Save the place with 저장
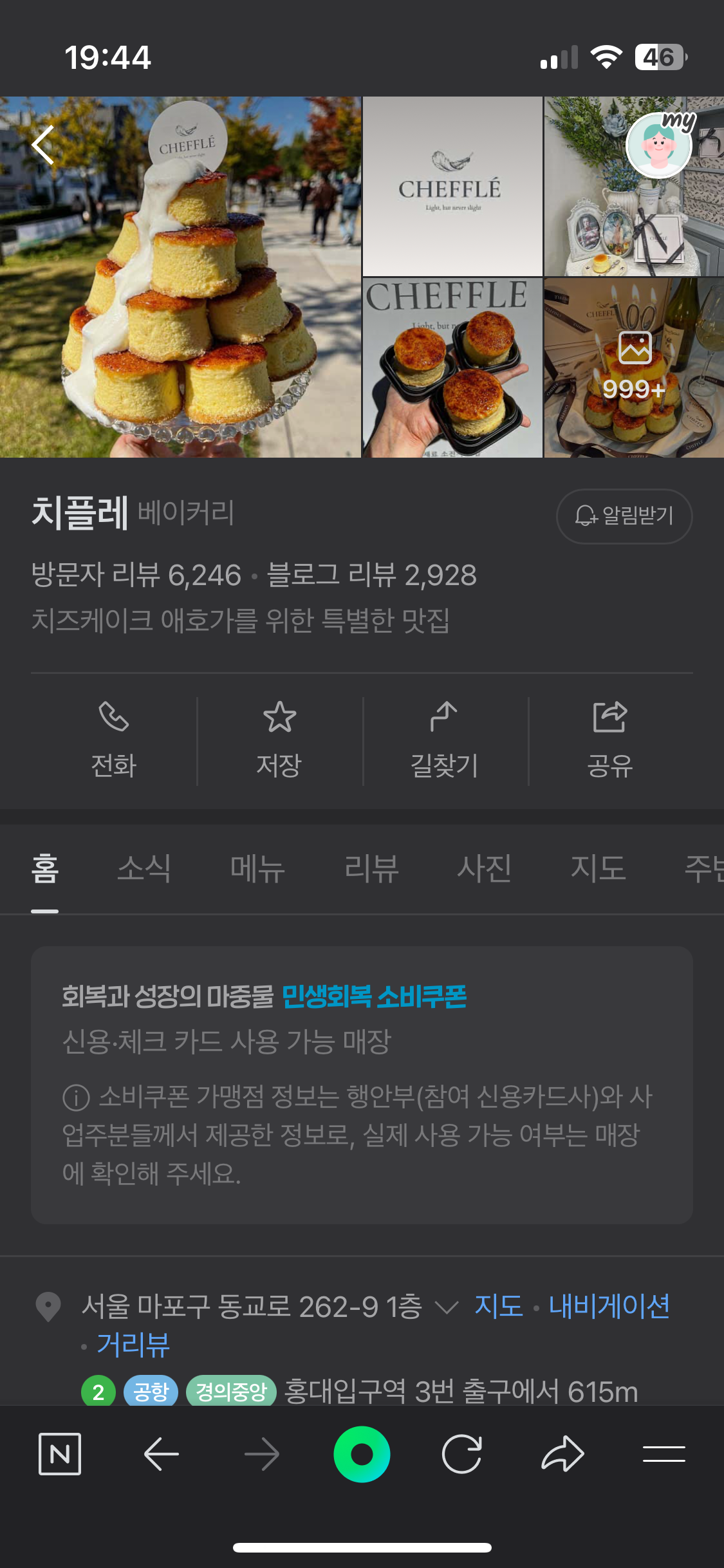The width and height of the screenshot is (724, 1568). click(x=279, y=740)
